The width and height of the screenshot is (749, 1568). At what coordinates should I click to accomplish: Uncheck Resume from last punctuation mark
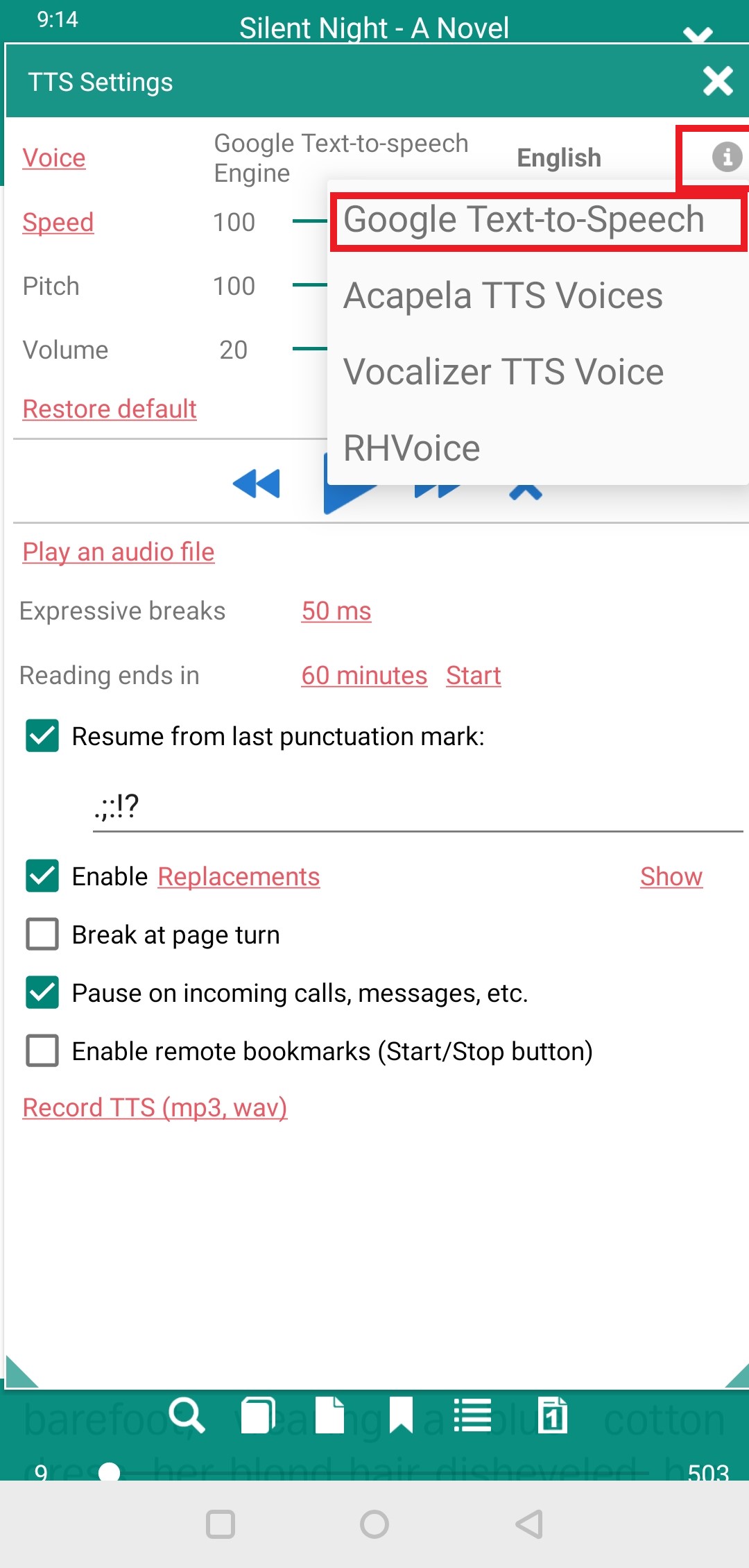[x=42, y=736]
